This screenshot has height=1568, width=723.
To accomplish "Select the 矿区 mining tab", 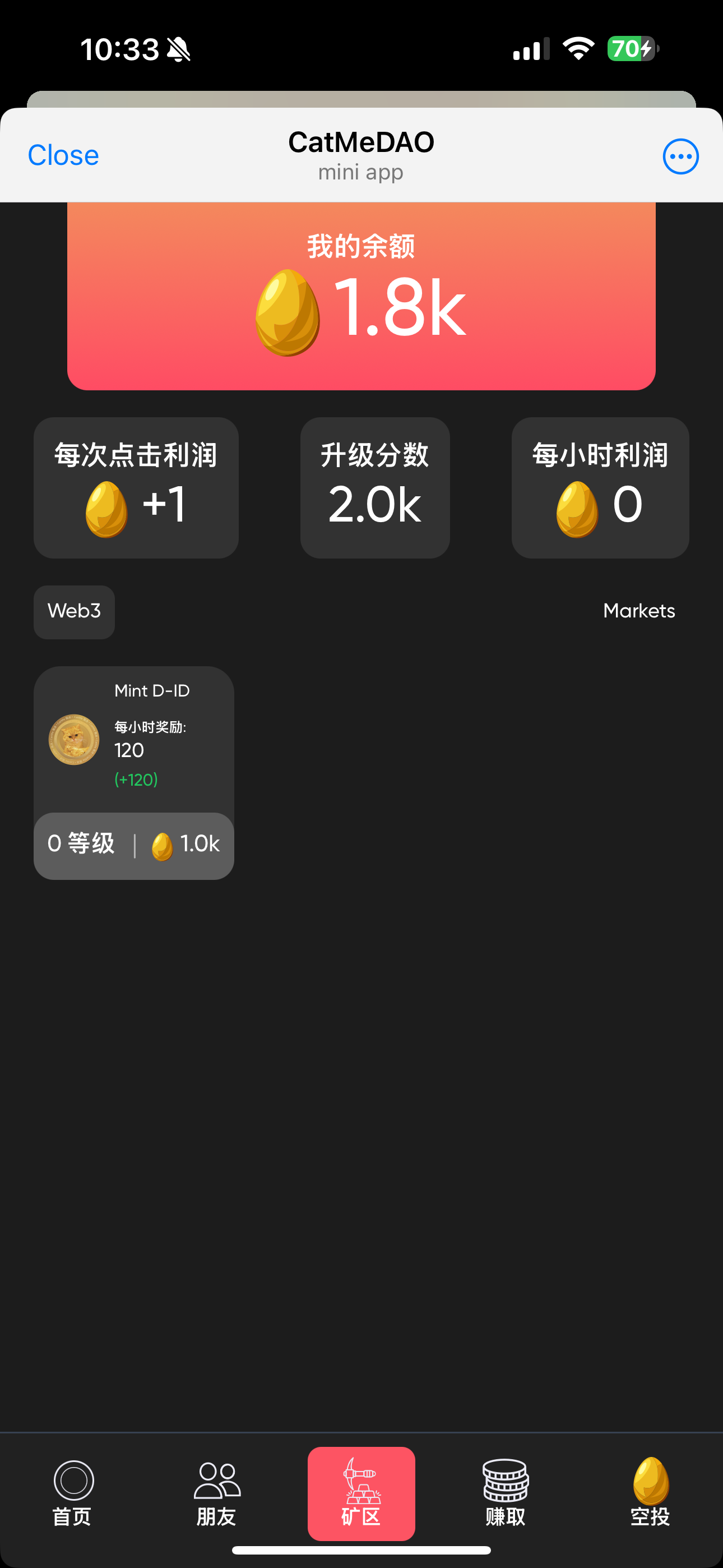I will tap(361, 1492).
